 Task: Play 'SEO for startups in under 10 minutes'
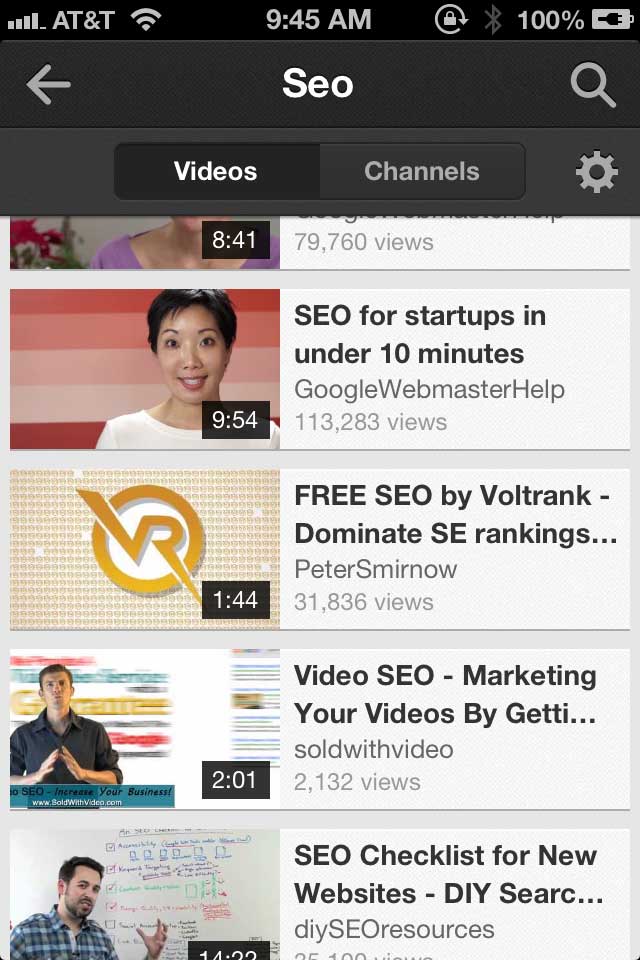[x=320, y=369]
